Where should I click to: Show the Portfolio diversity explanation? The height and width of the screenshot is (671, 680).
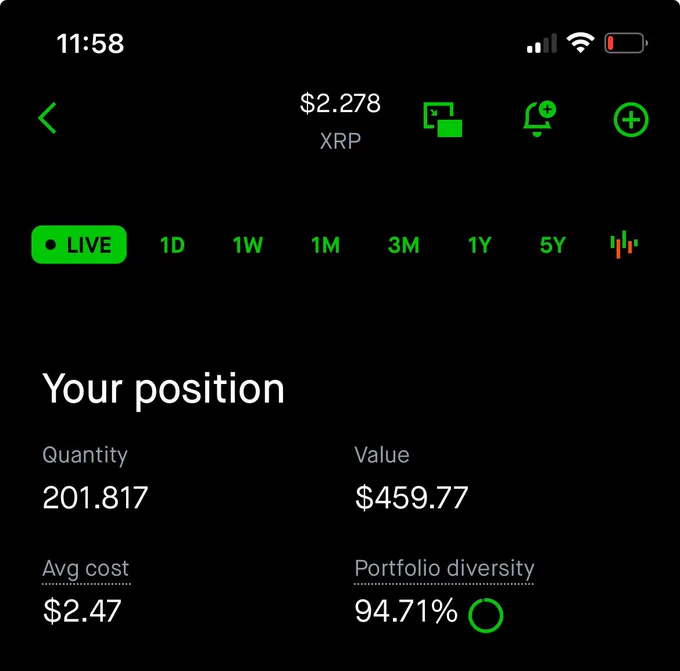point(444,569)
